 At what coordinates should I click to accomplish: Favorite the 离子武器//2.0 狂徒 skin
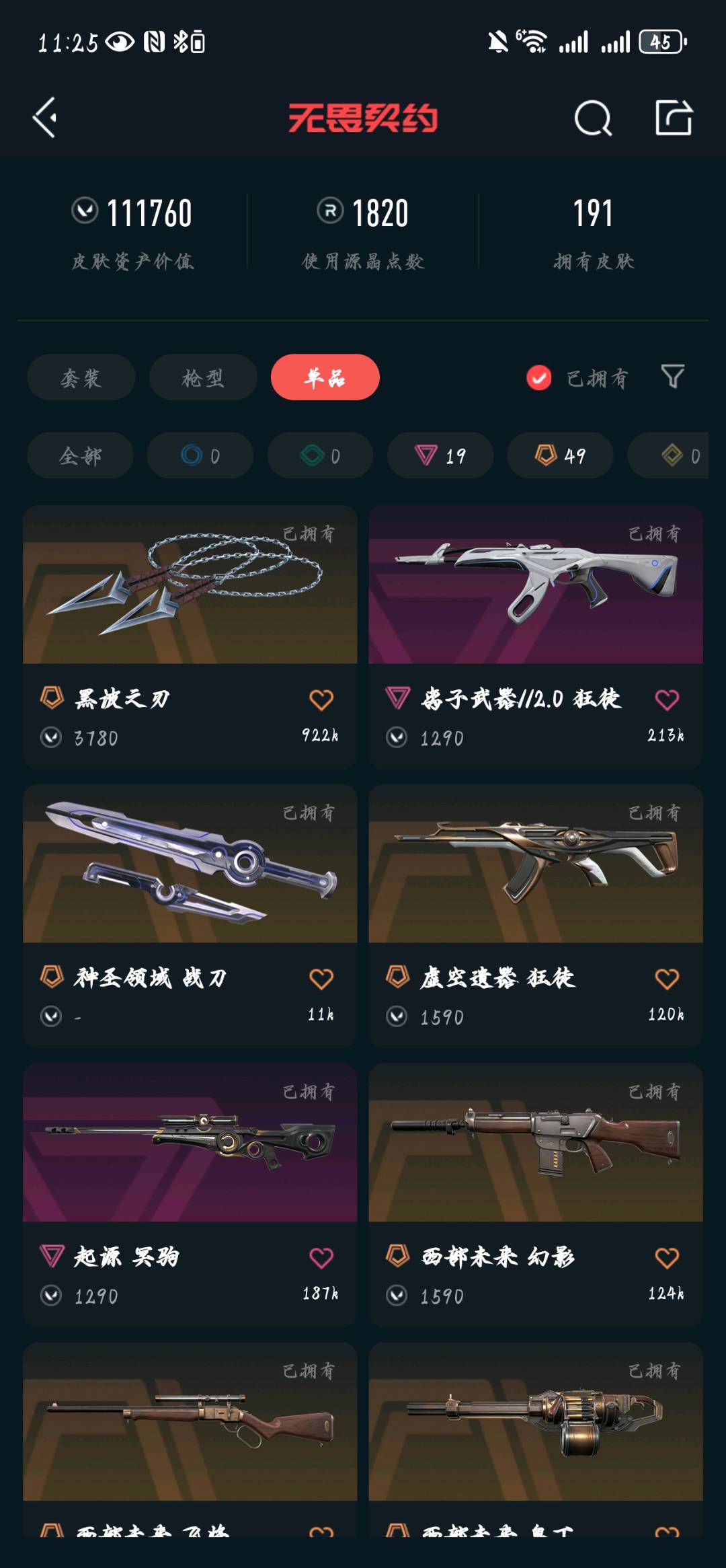pos(667,700)
